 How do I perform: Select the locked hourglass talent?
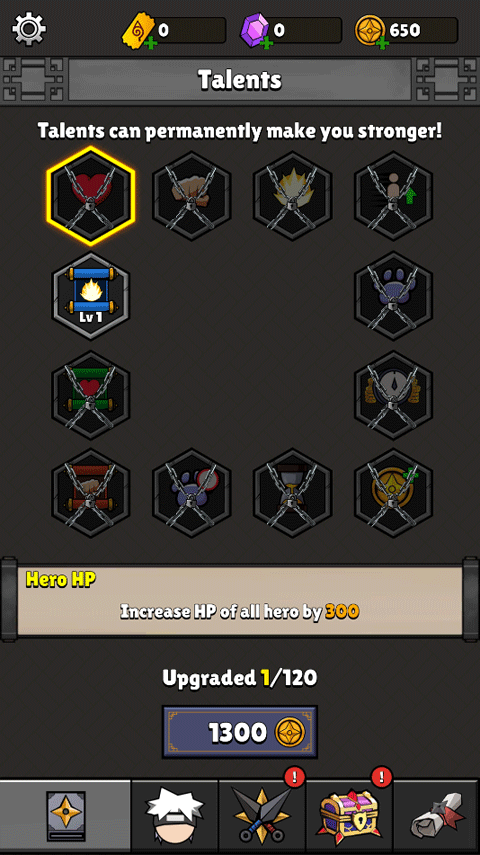(x=292, y=493)
